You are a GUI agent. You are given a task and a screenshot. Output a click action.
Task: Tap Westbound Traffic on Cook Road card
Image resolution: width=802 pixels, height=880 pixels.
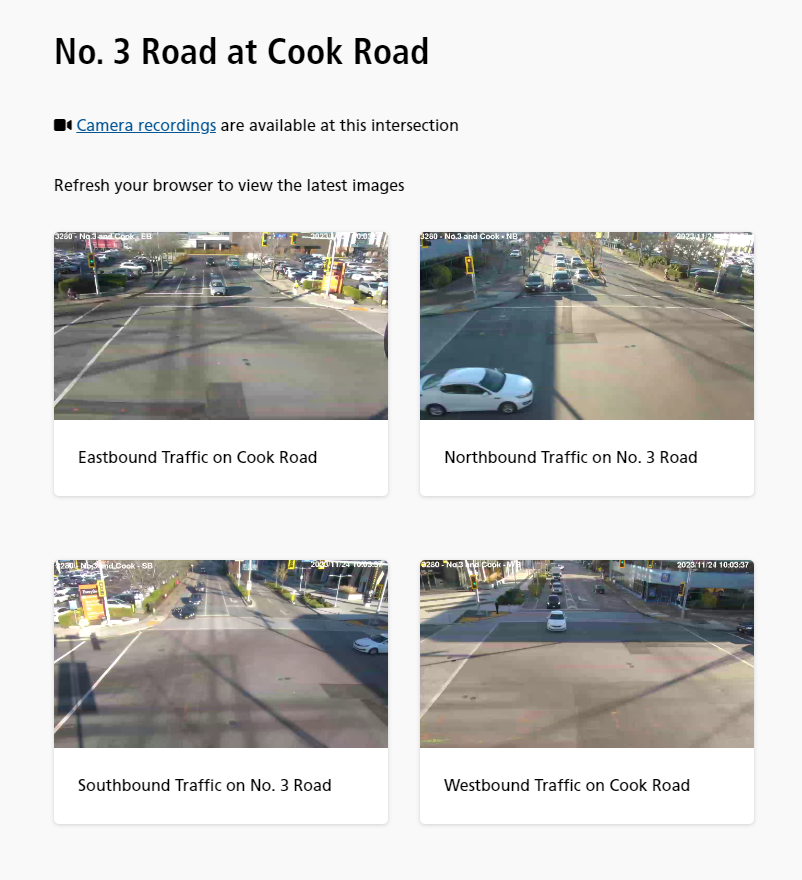586,691
